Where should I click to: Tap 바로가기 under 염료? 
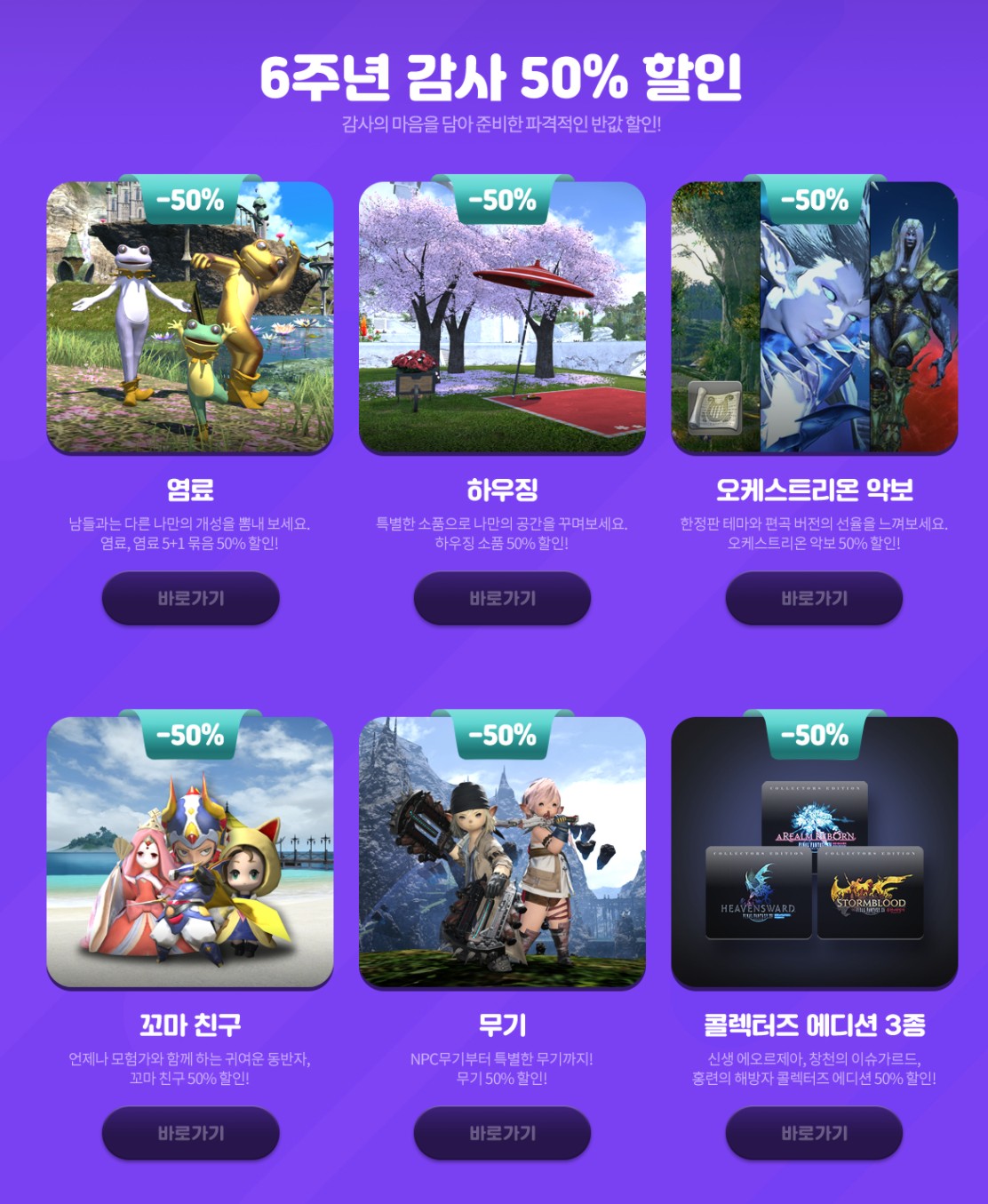pos(190,598)
